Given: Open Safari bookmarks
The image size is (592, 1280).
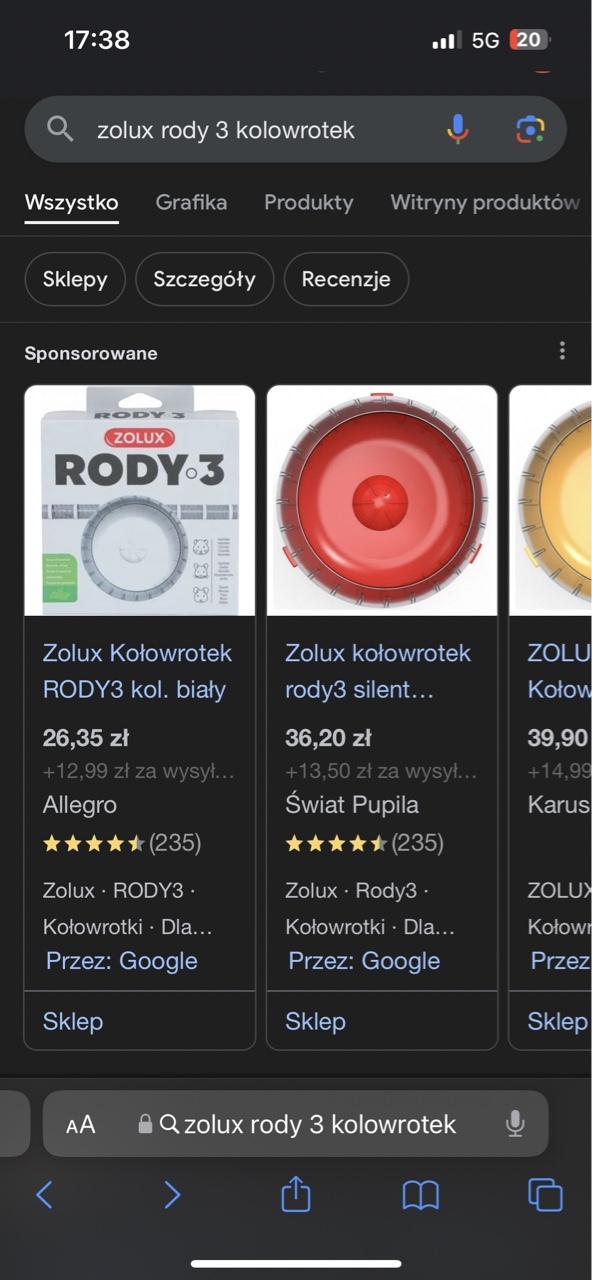Looking at the screenshot, I should [x=421, y=1194].
